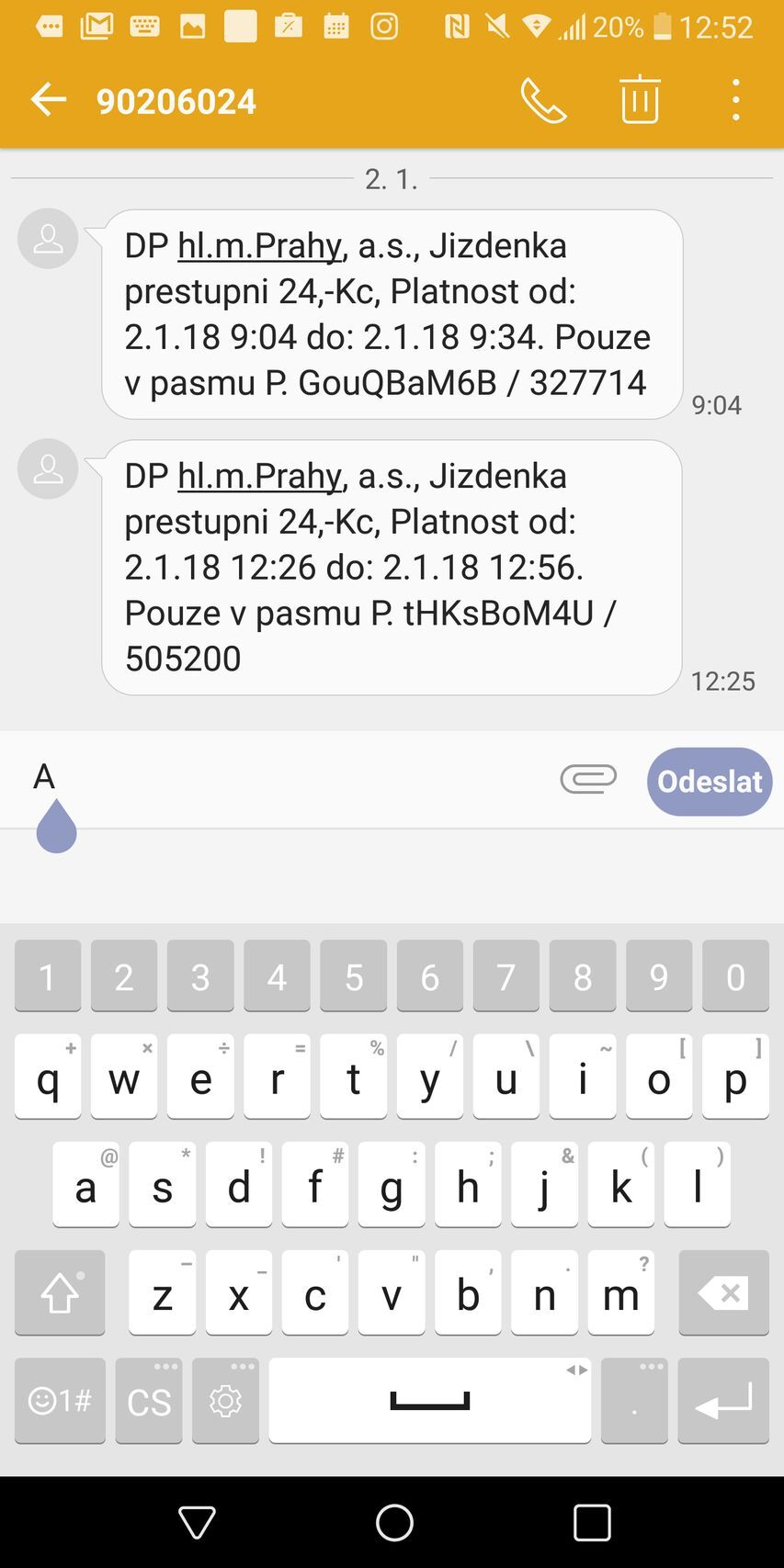
Task: Tap the contact avatar beside the 9:04 message
Action: pos(48,239)
